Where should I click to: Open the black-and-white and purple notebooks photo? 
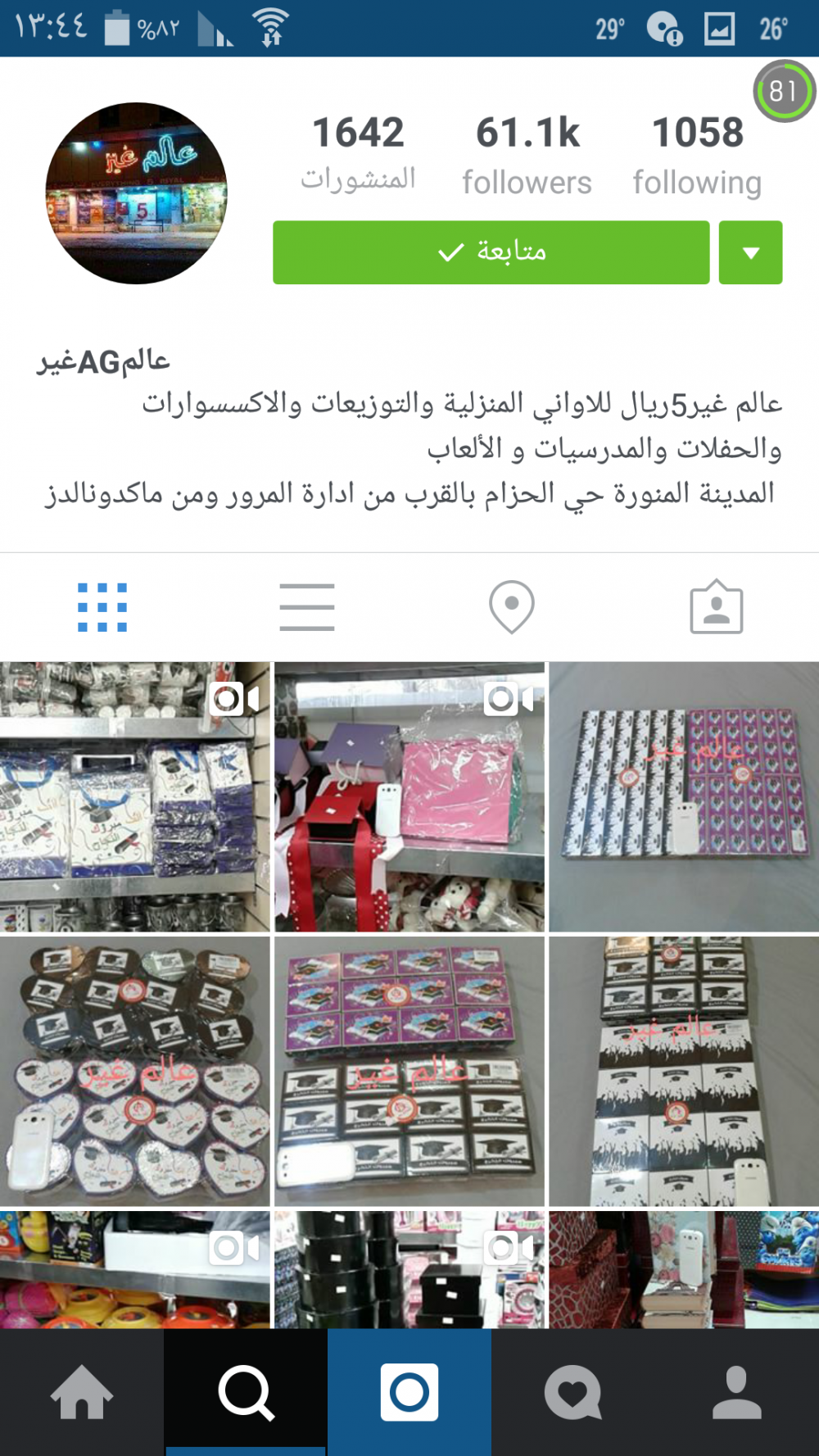coord(683,796)
